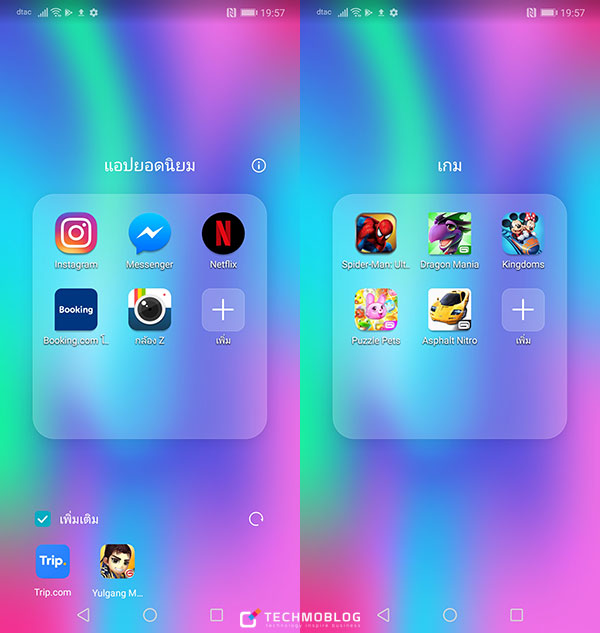Screen dimensions: 600x633
Task: Launch the Spider-Man Ultimate game
Action: [x=376, y=234]
